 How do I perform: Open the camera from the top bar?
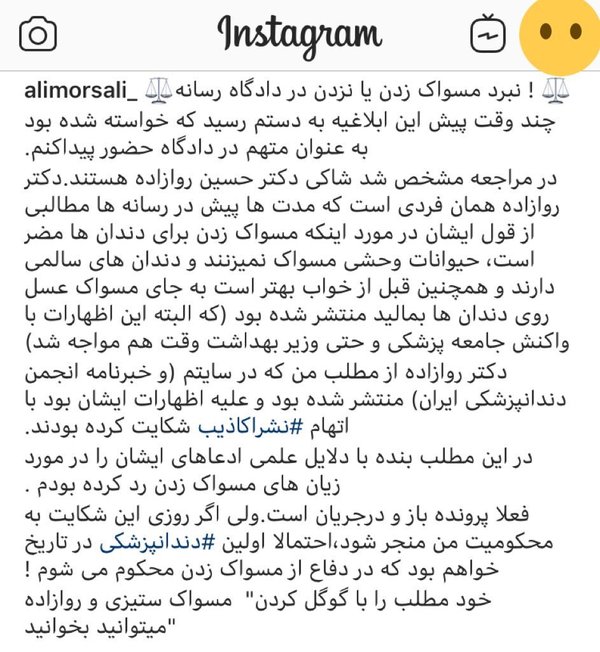pos(38,36)
